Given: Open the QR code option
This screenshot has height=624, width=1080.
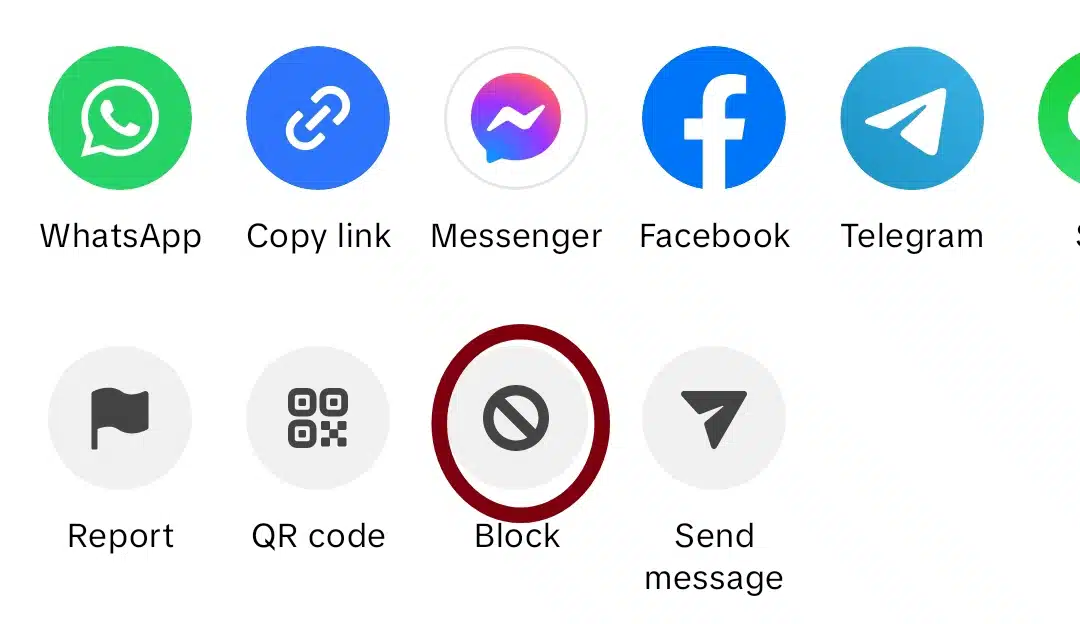Looking at the screenshot, I should tap(318, 418).
